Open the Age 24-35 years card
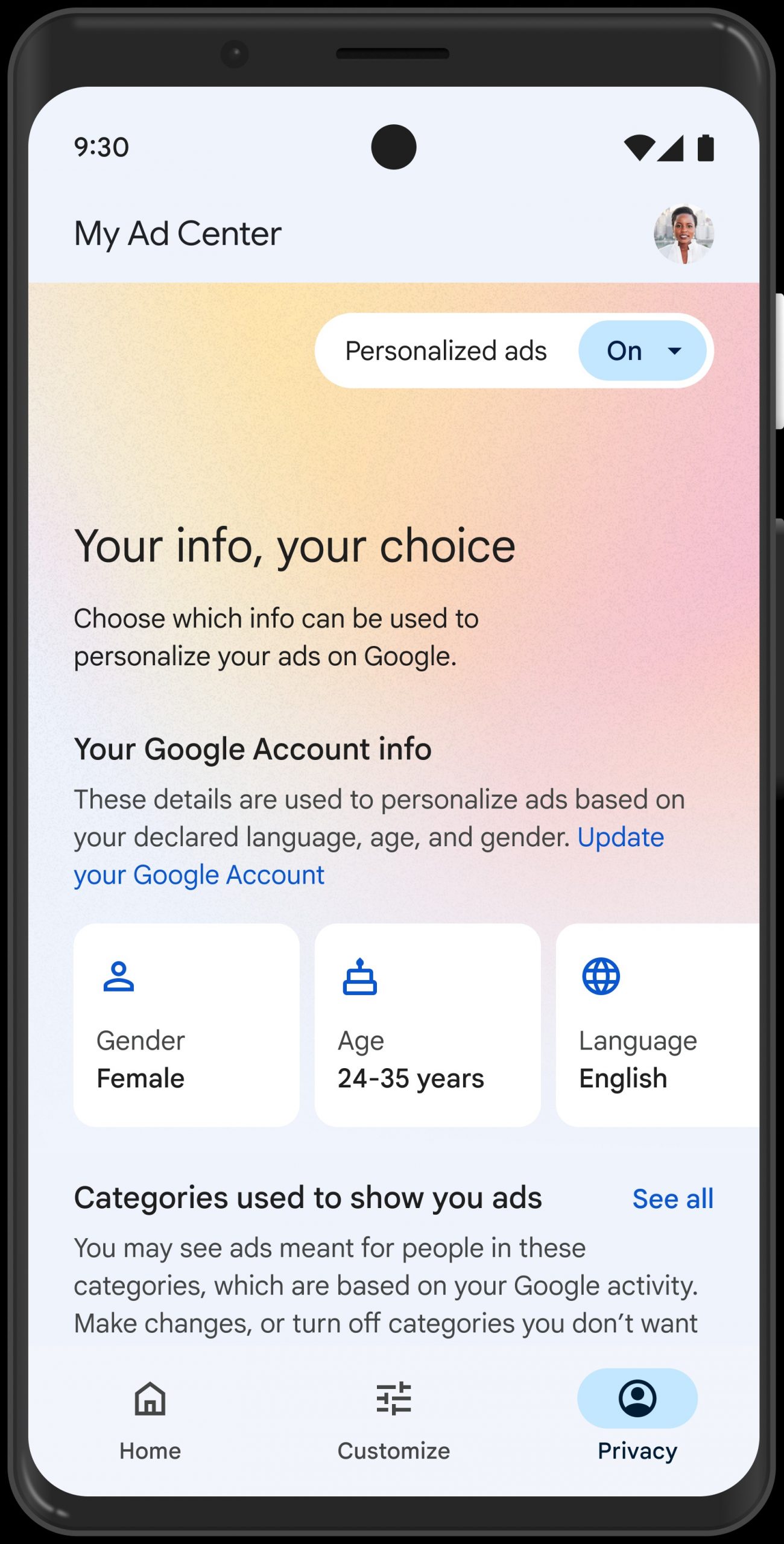 point(427,1025)
